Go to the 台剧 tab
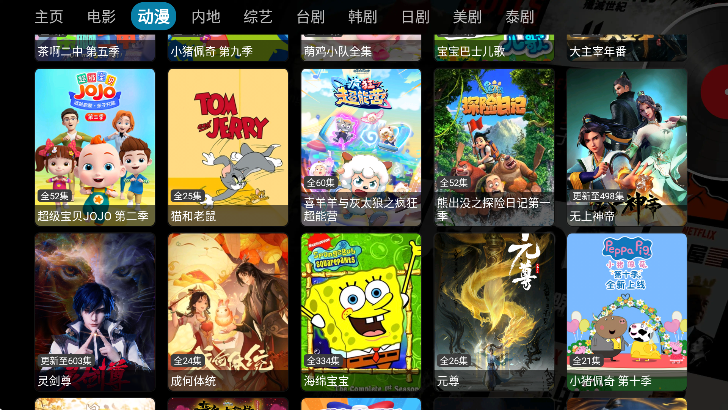Screen dimensions: 728x410 [x=310, y=16]
